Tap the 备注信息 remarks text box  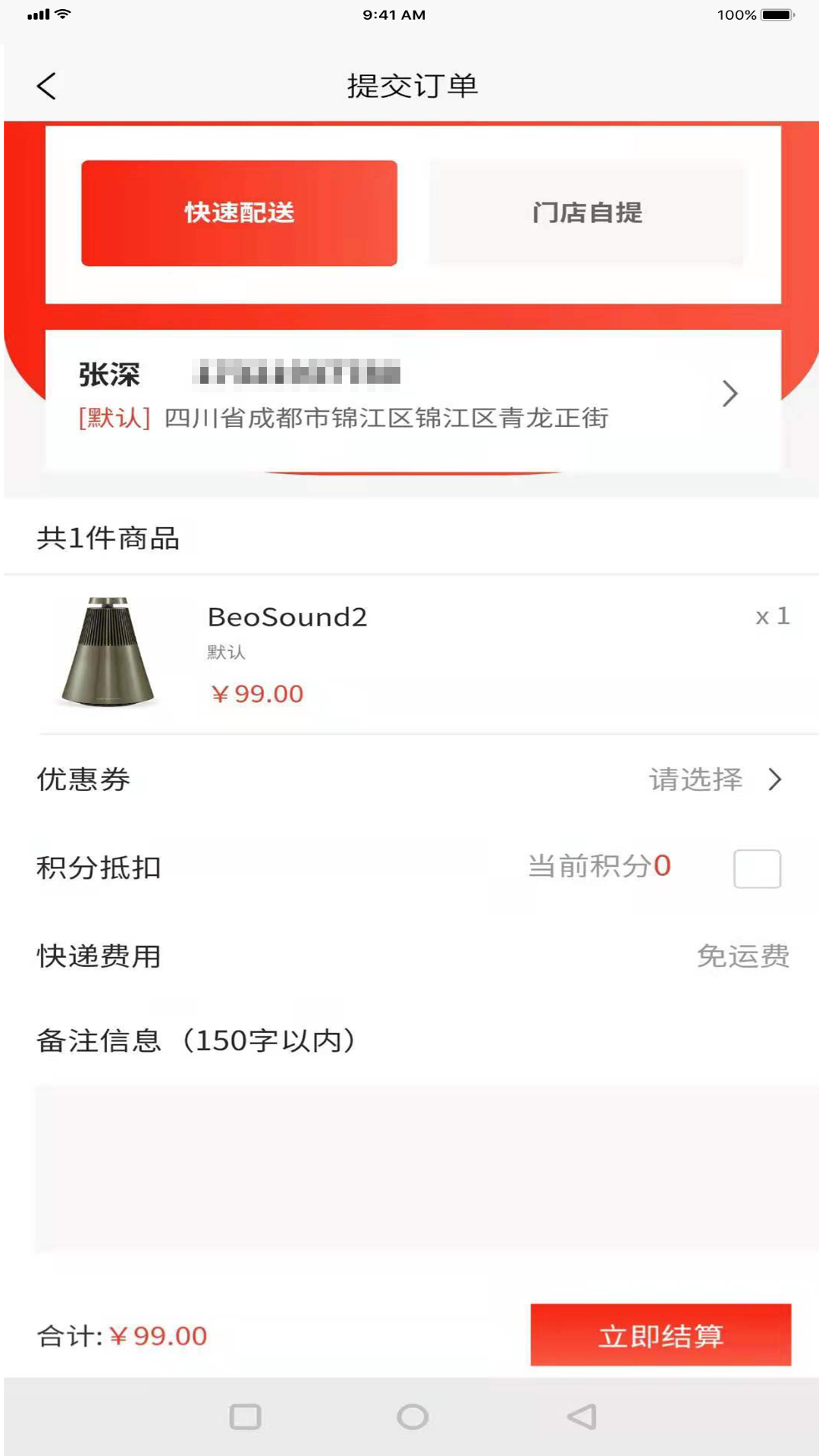click(x=425, y=1168)
